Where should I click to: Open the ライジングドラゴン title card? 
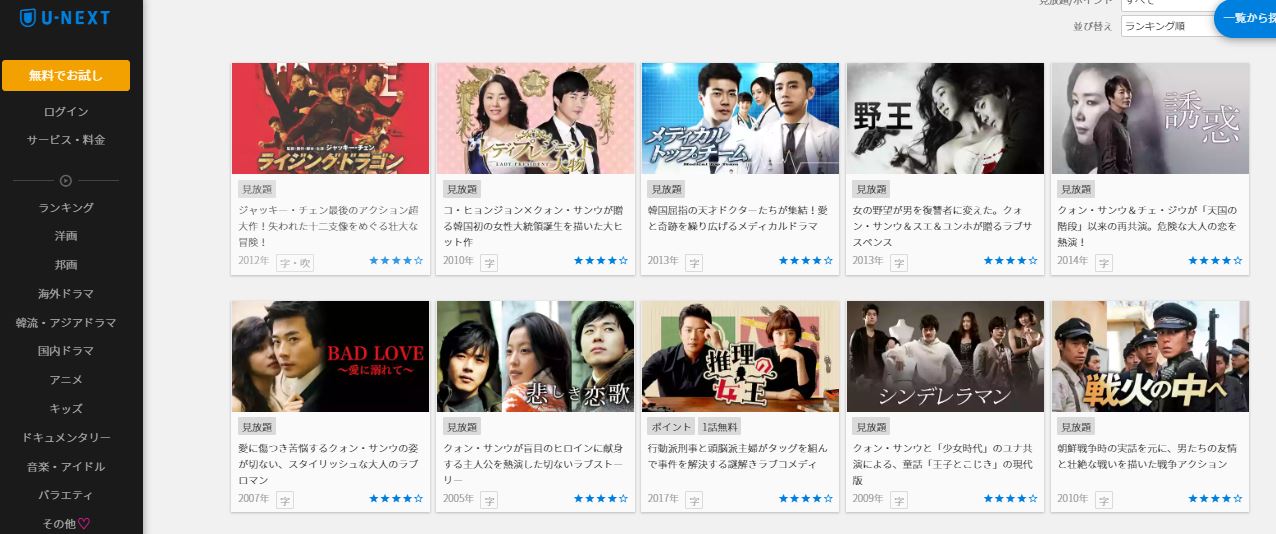point(330,119)
